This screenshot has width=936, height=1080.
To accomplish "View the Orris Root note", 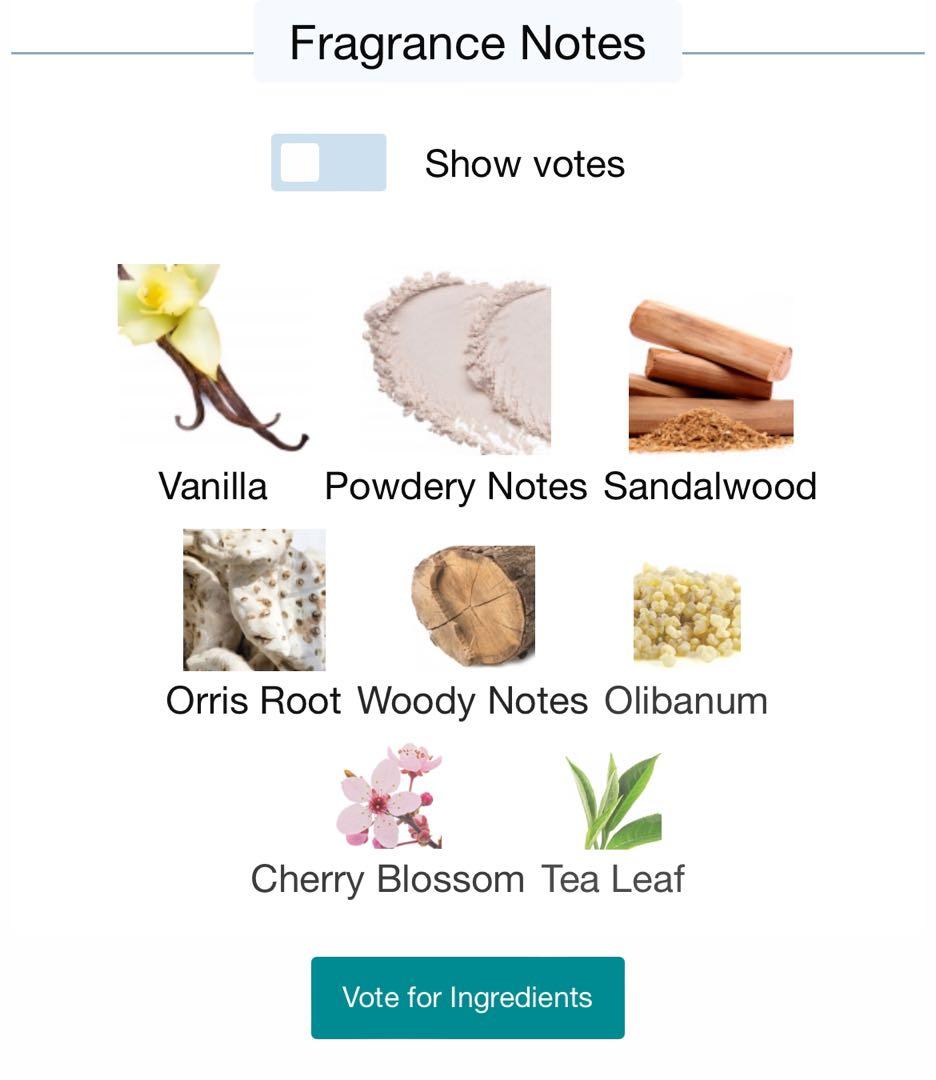I will point(254,601).
